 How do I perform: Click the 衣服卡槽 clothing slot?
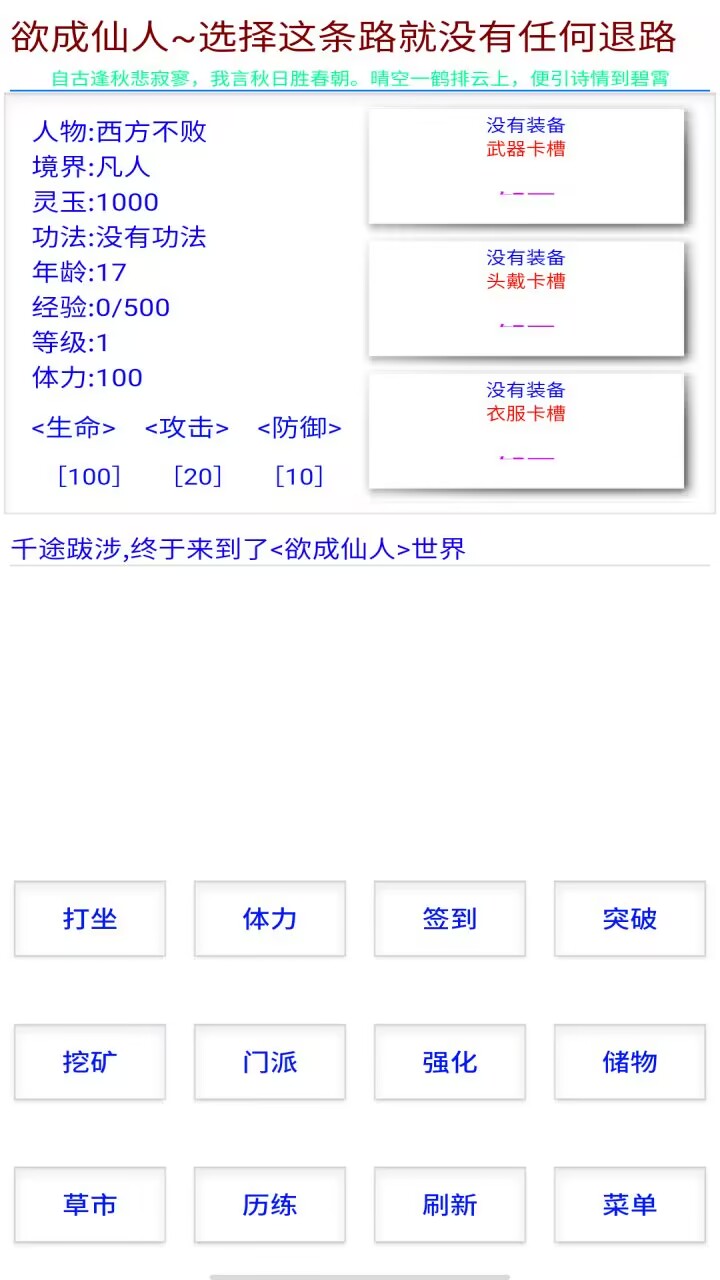pyautogui.click(x=526, y=430)
